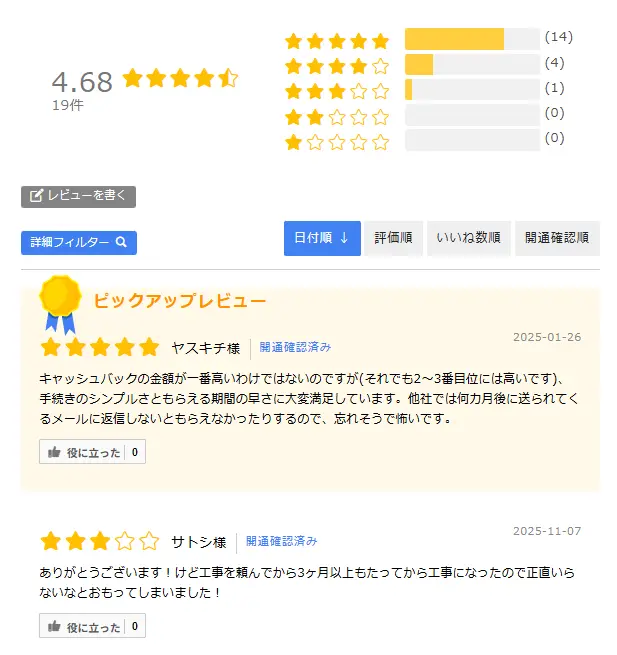Sort reviews by 評価順
617x655 pixels.
[393, 238]
